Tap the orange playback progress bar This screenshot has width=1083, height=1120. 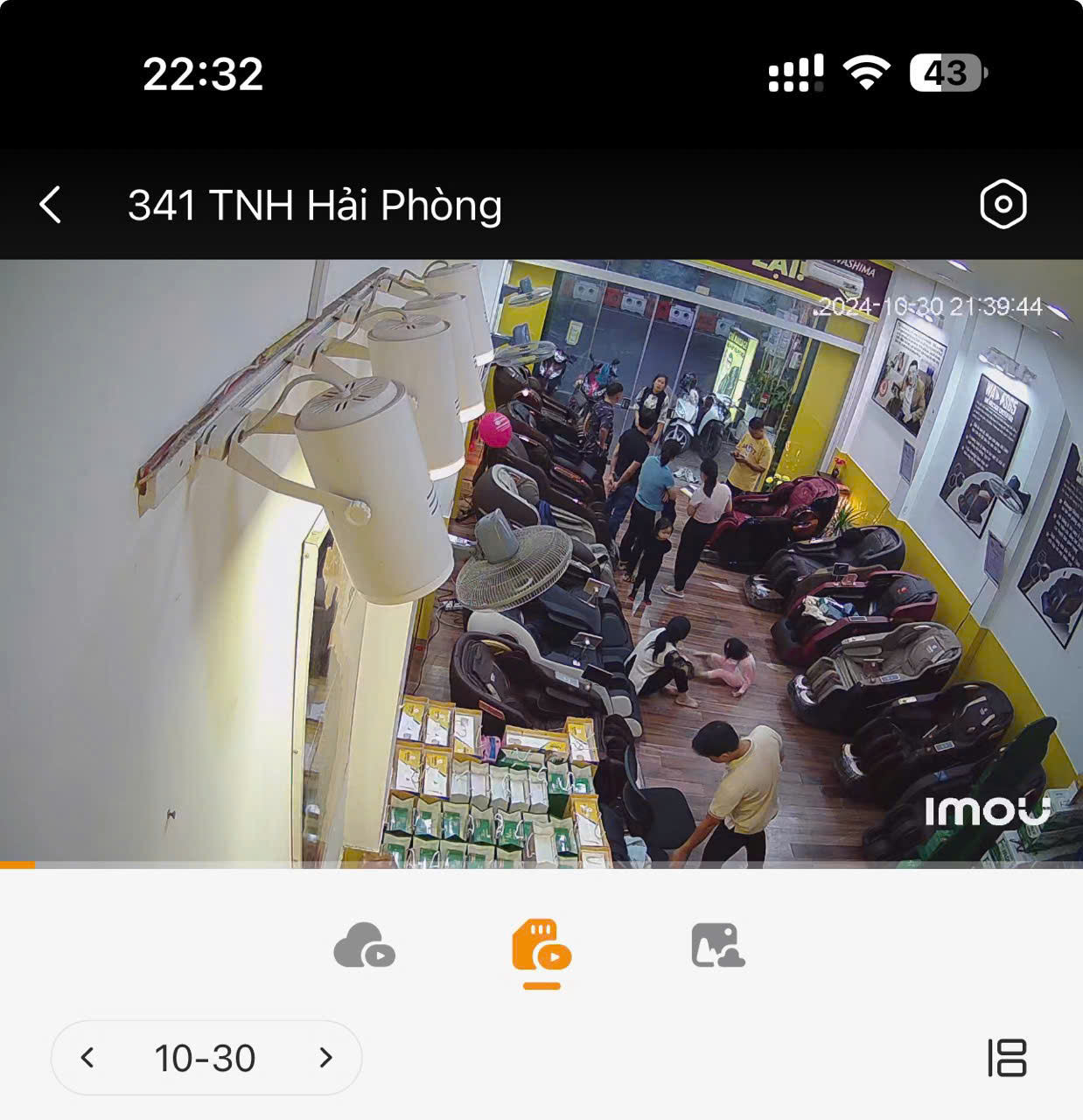(x=17, y=867)
